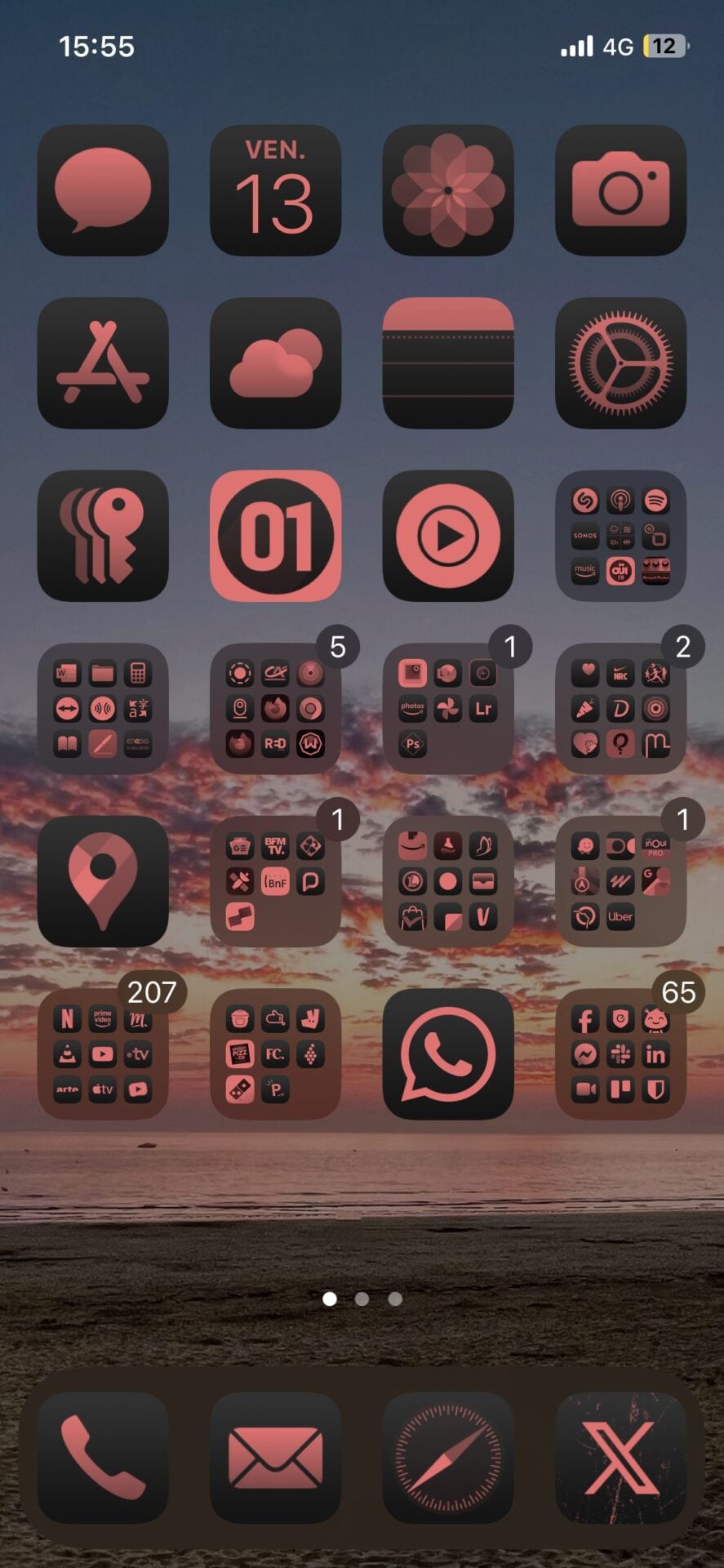The width and height of the screenshot is (724, 1568).
Task: Open the Messages app
Action: coord(103,190)
